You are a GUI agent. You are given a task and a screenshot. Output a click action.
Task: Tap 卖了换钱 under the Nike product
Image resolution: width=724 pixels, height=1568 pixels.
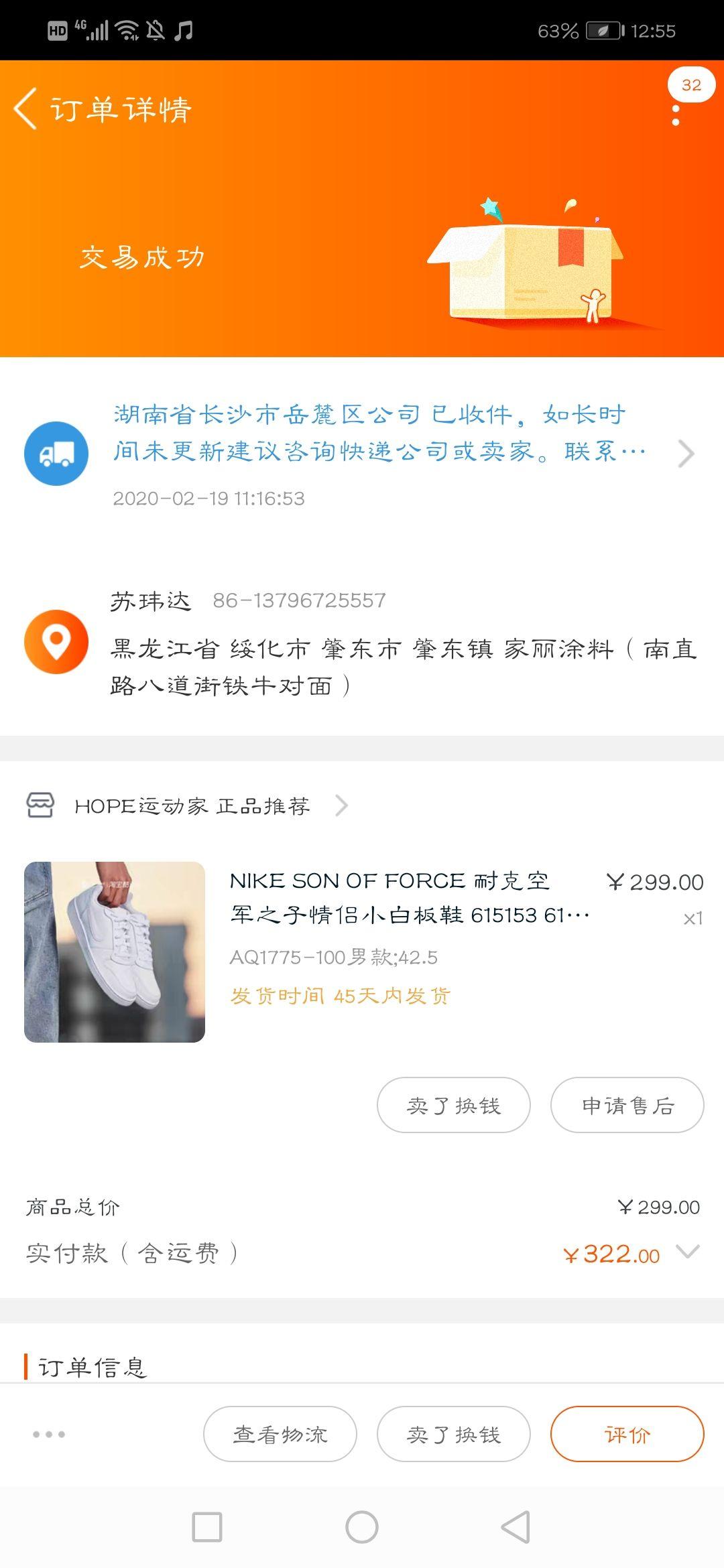tap(454, 1105)
